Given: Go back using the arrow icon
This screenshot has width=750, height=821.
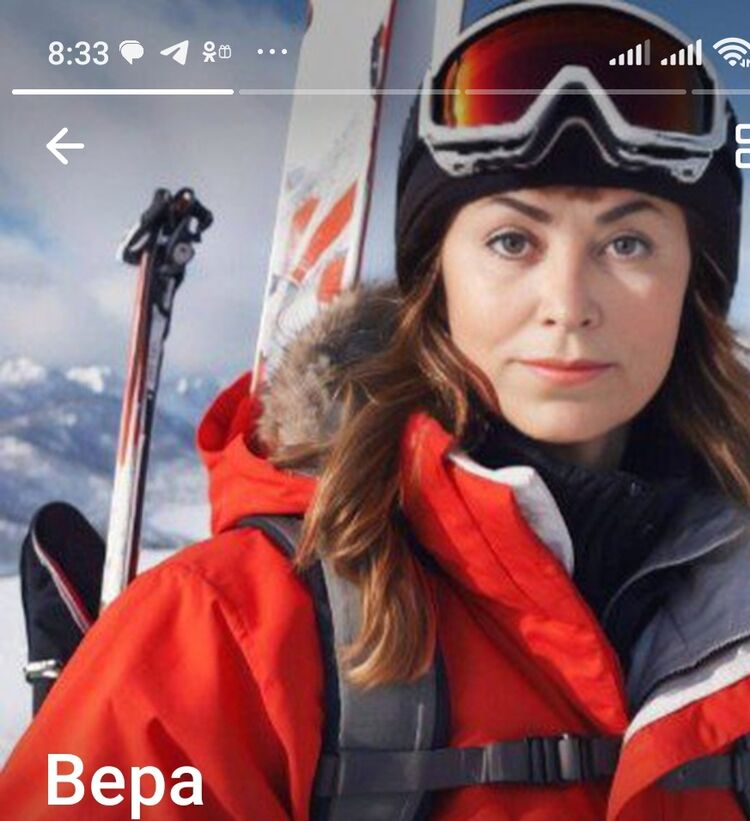Looking at the screenshot, I should pyautogui.click(x=65, y=146).
